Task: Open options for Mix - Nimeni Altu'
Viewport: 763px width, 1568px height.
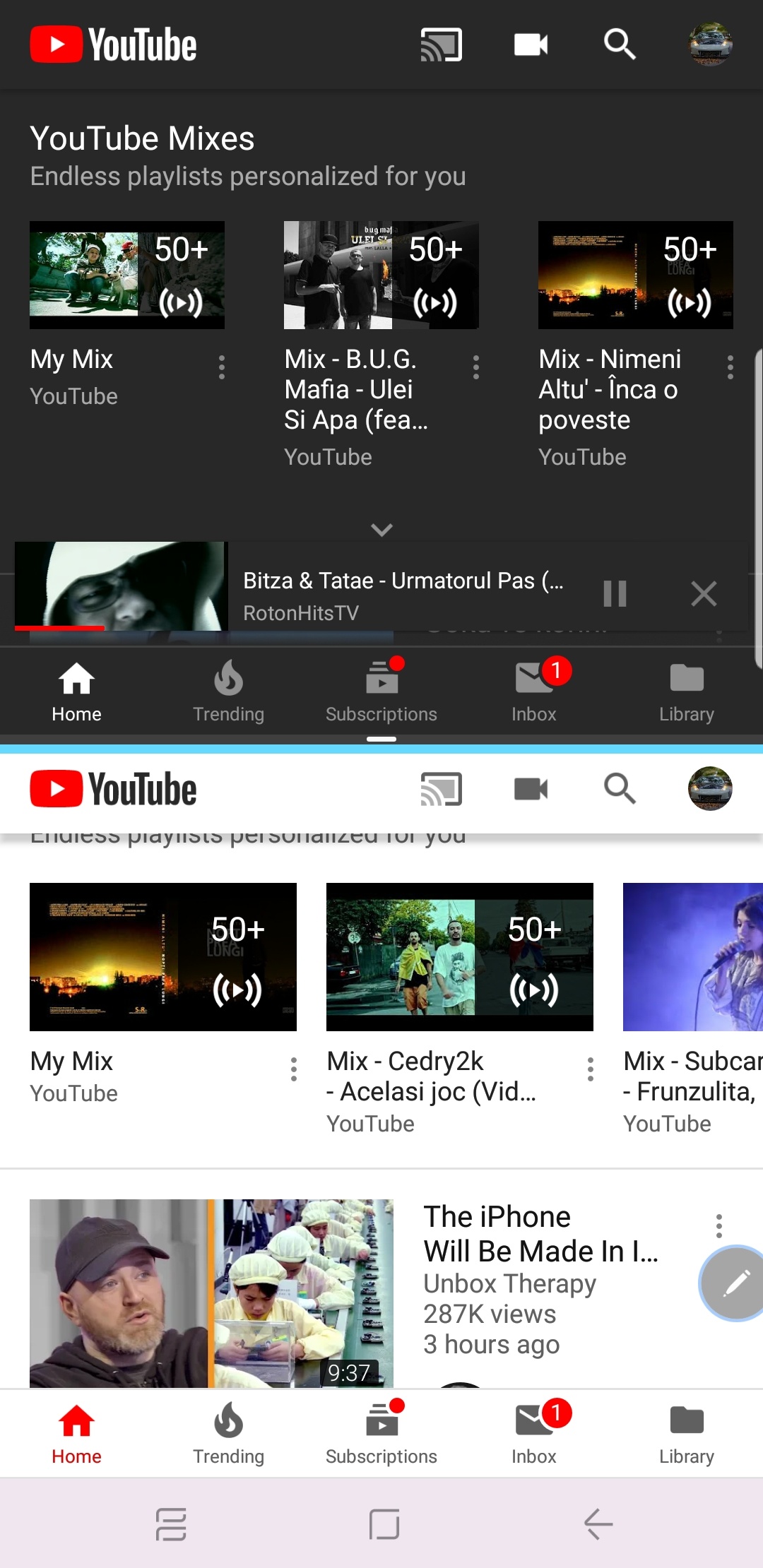Action: point(730,367)
